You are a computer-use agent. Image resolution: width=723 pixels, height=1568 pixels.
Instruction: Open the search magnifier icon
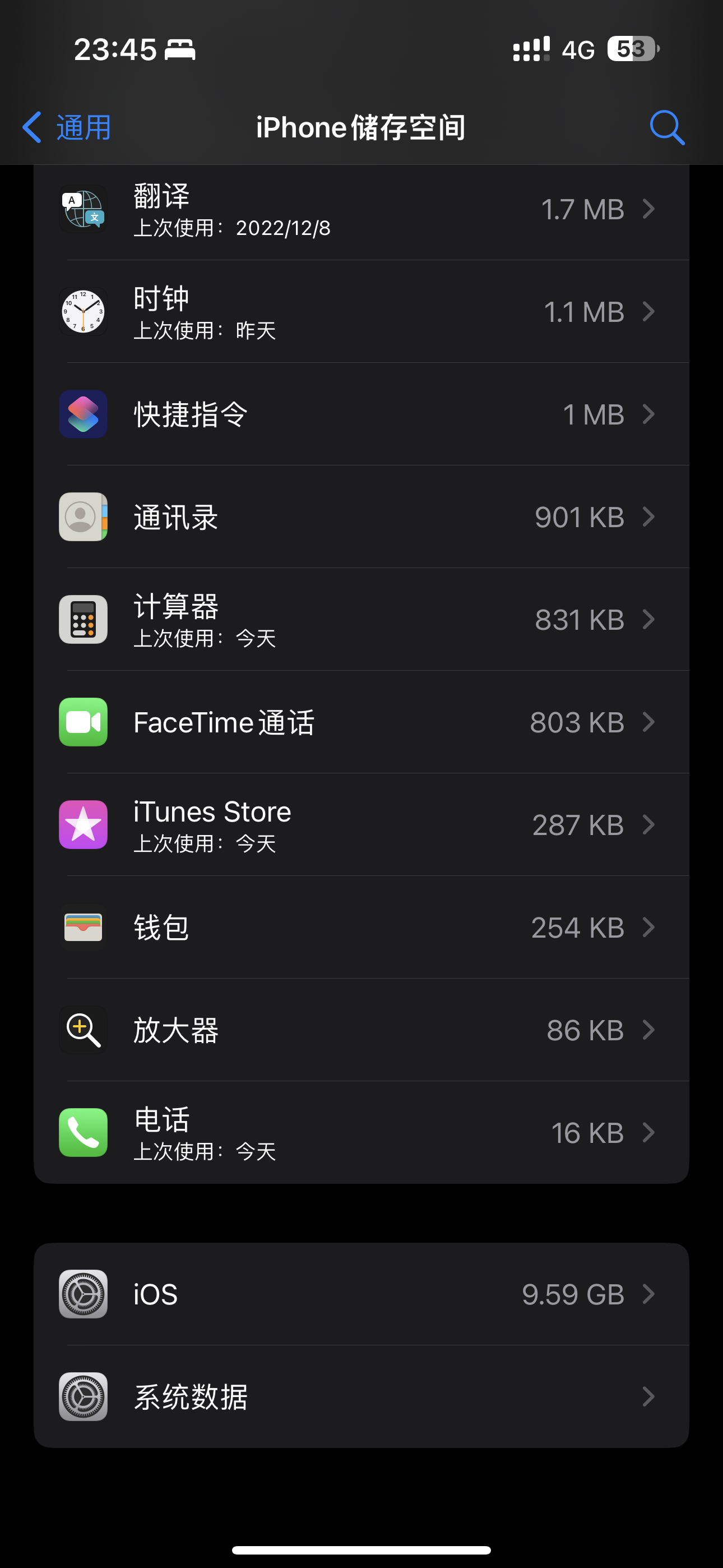(667, 128)
